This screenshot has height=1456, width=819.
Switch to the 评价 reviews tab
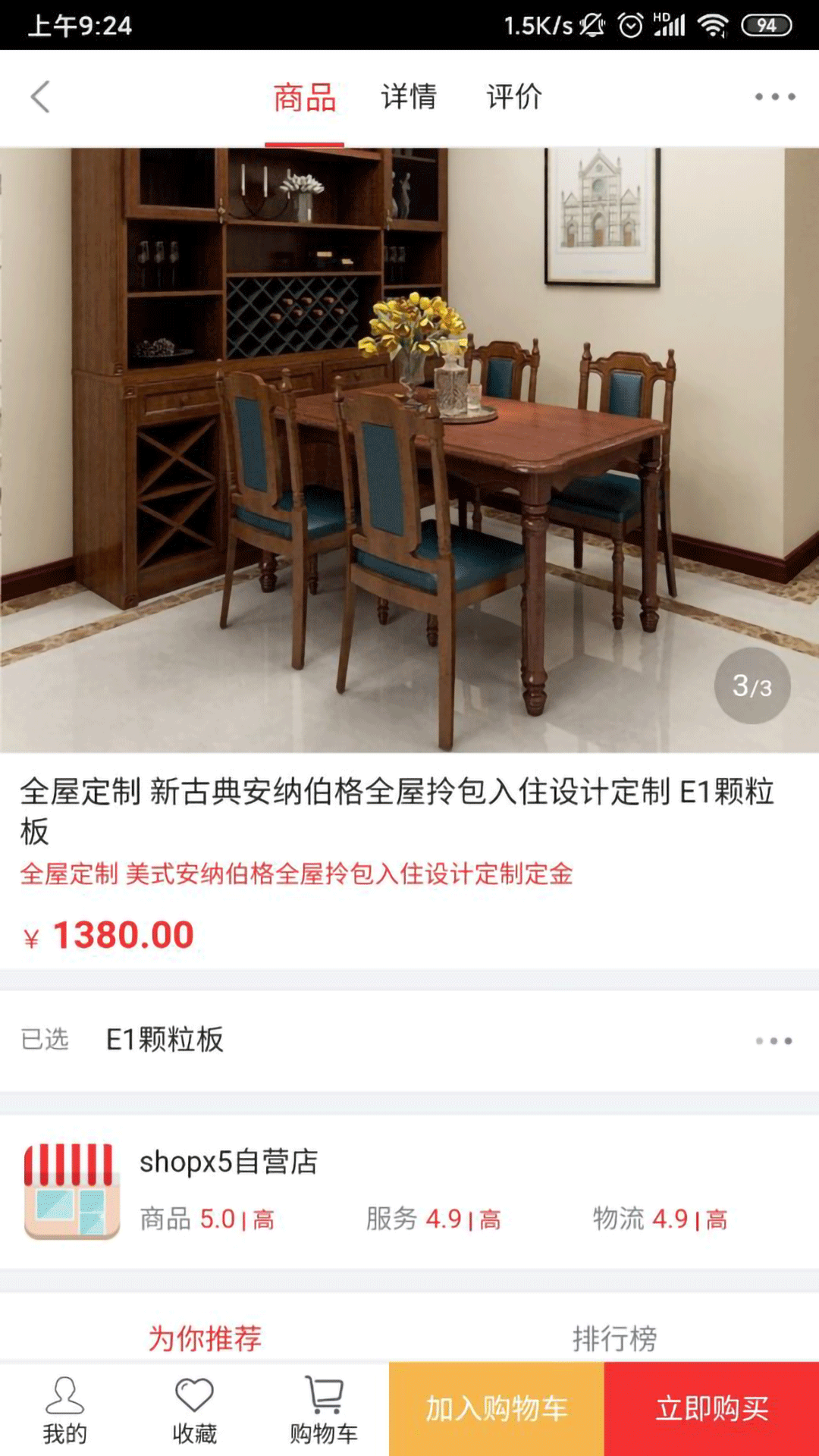pyautogui.click(x=514, y=96)
